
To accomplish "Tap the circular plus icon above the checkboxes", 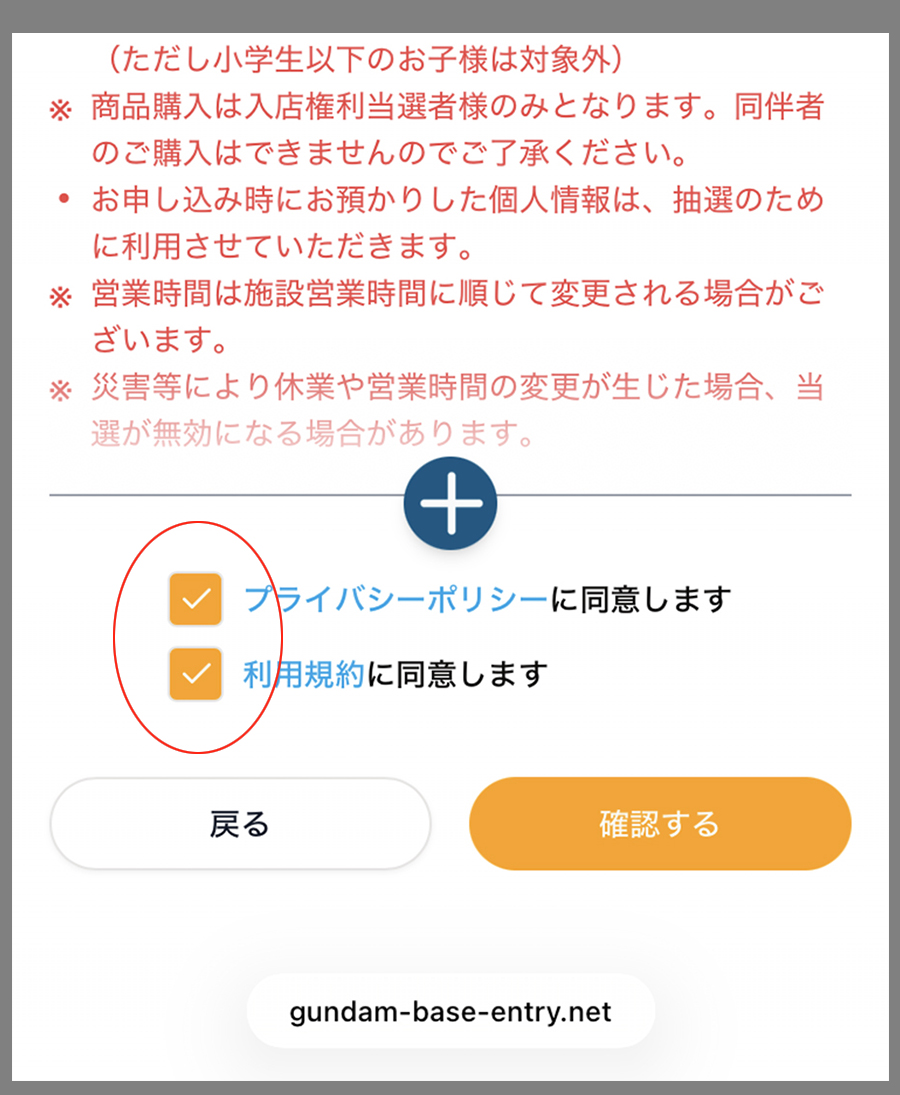I will (450, 502).
